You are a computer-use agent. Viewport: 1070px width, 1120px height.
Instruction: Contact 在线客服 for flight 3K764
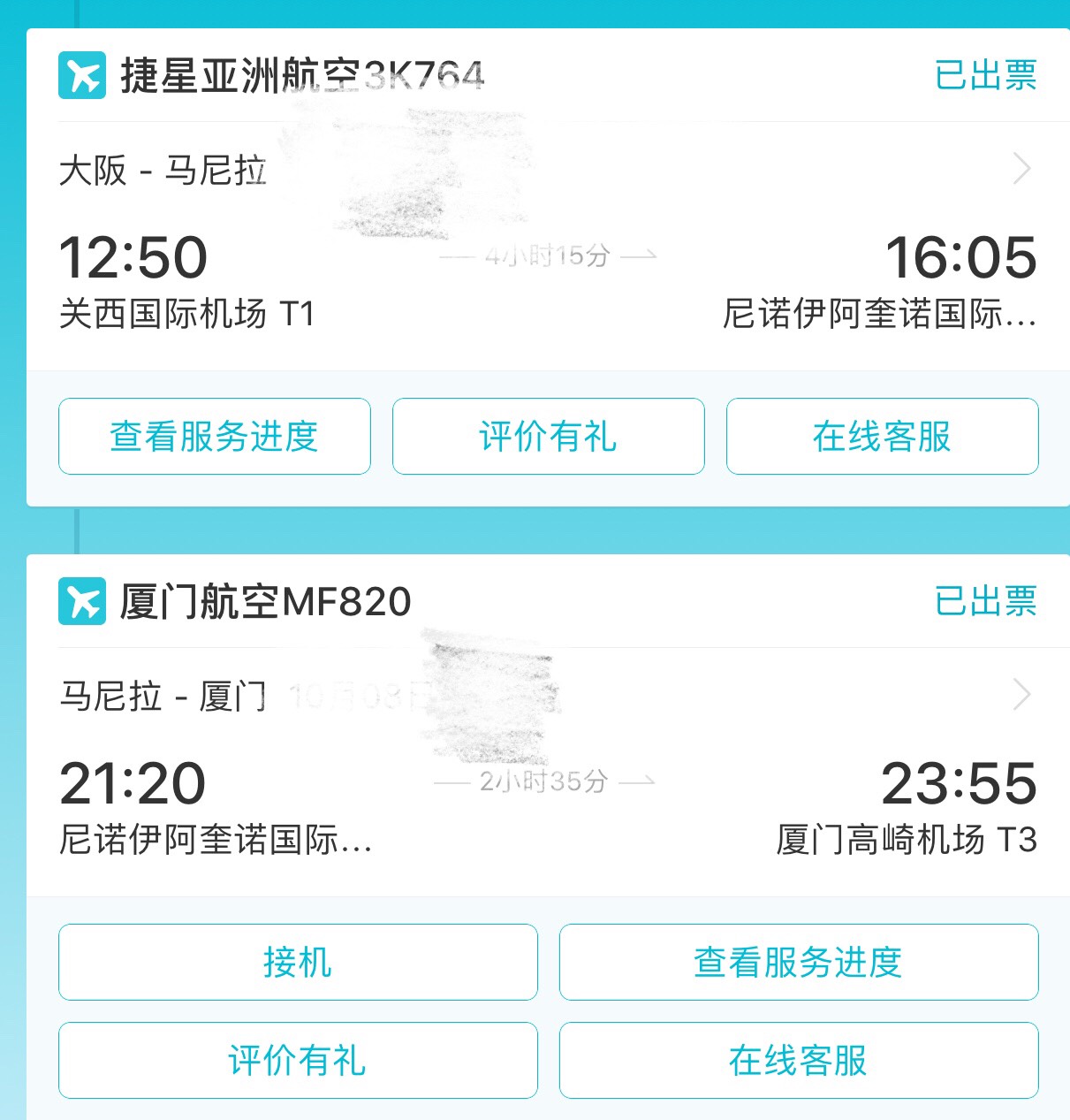coord(882,437)
